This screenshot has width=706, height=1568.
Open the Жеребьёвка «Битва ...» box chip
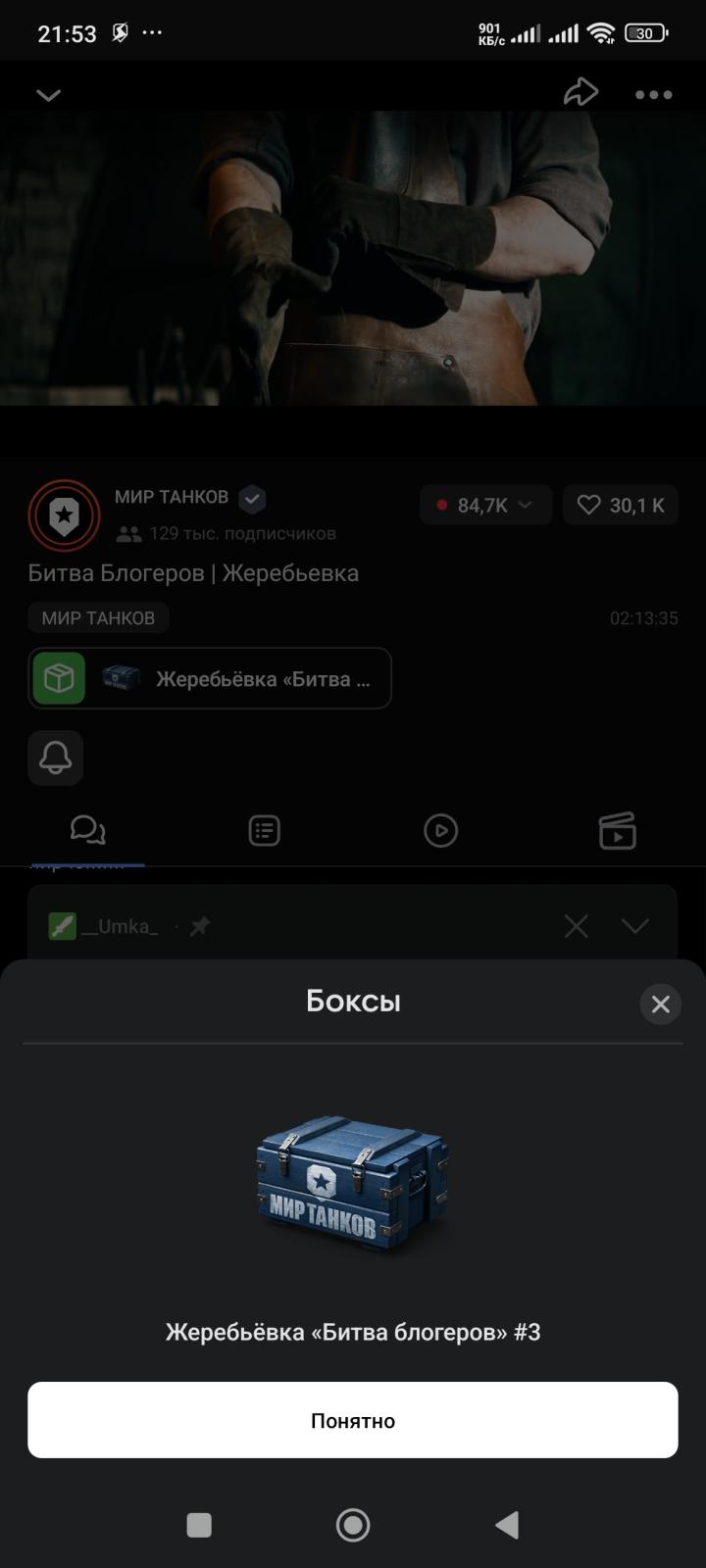point(210,678)
